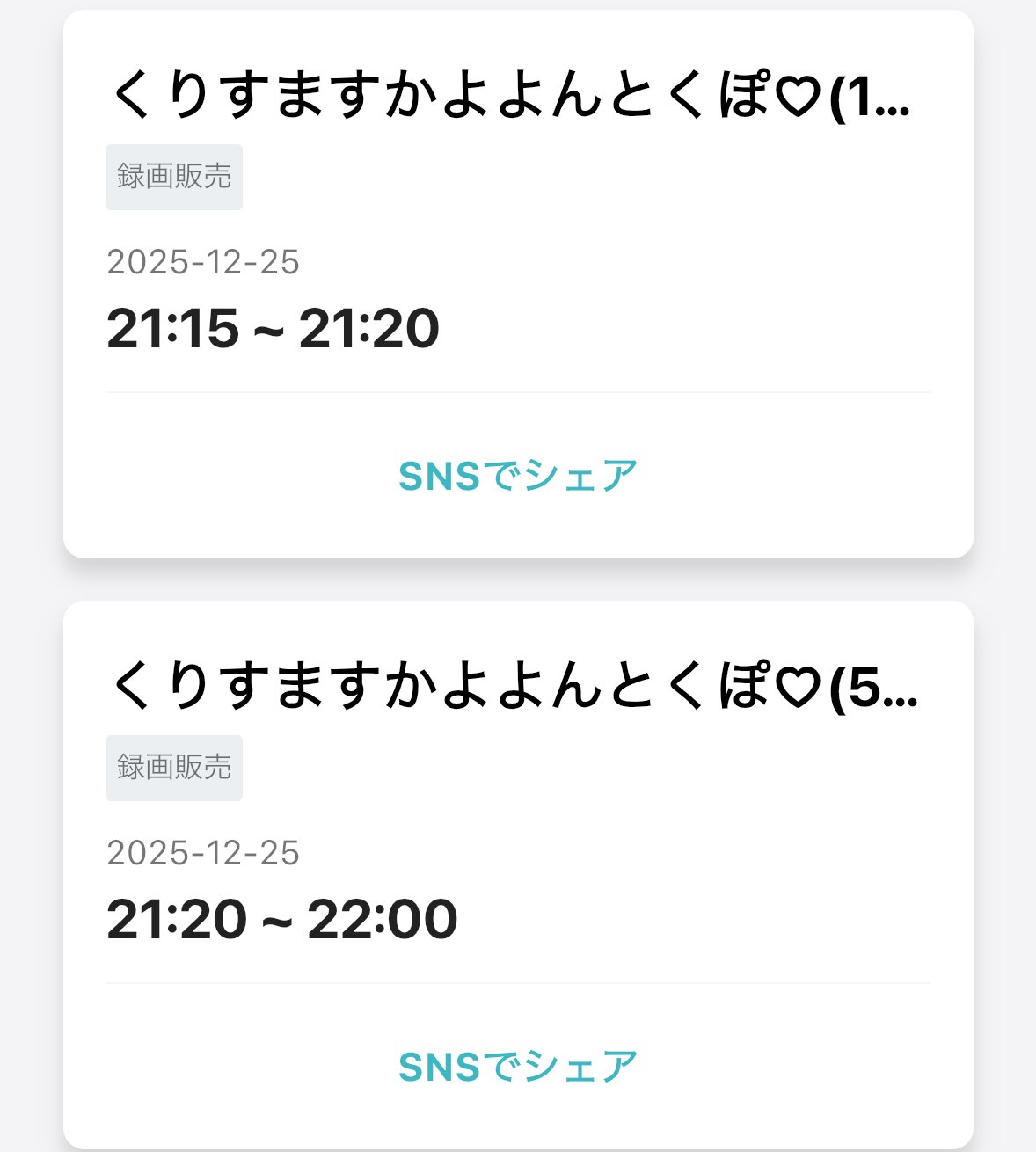Open the 21:15 ~ 21:20 event card

tap(510, 95)
